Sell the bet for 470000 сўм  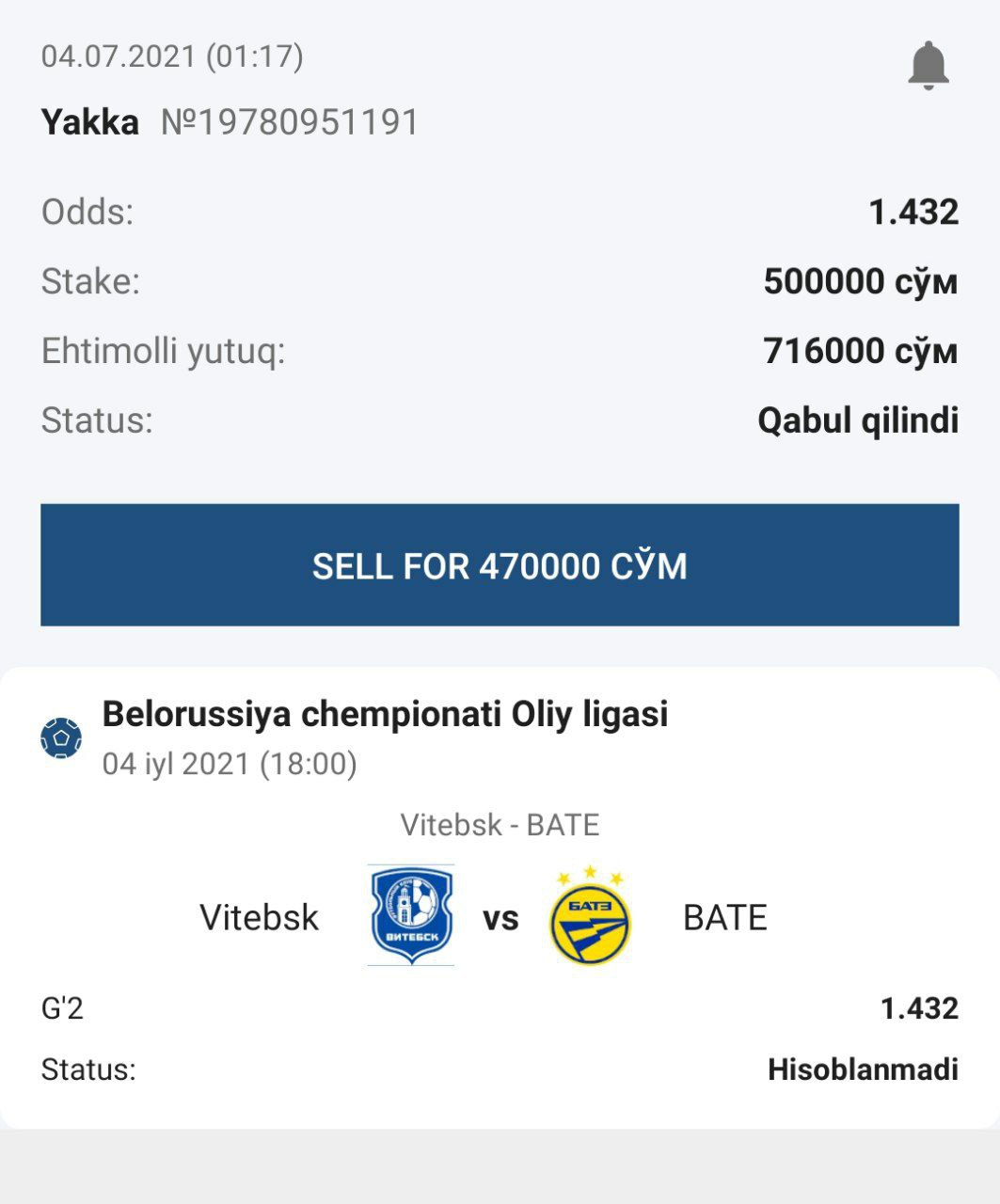(x=500, y=565)
